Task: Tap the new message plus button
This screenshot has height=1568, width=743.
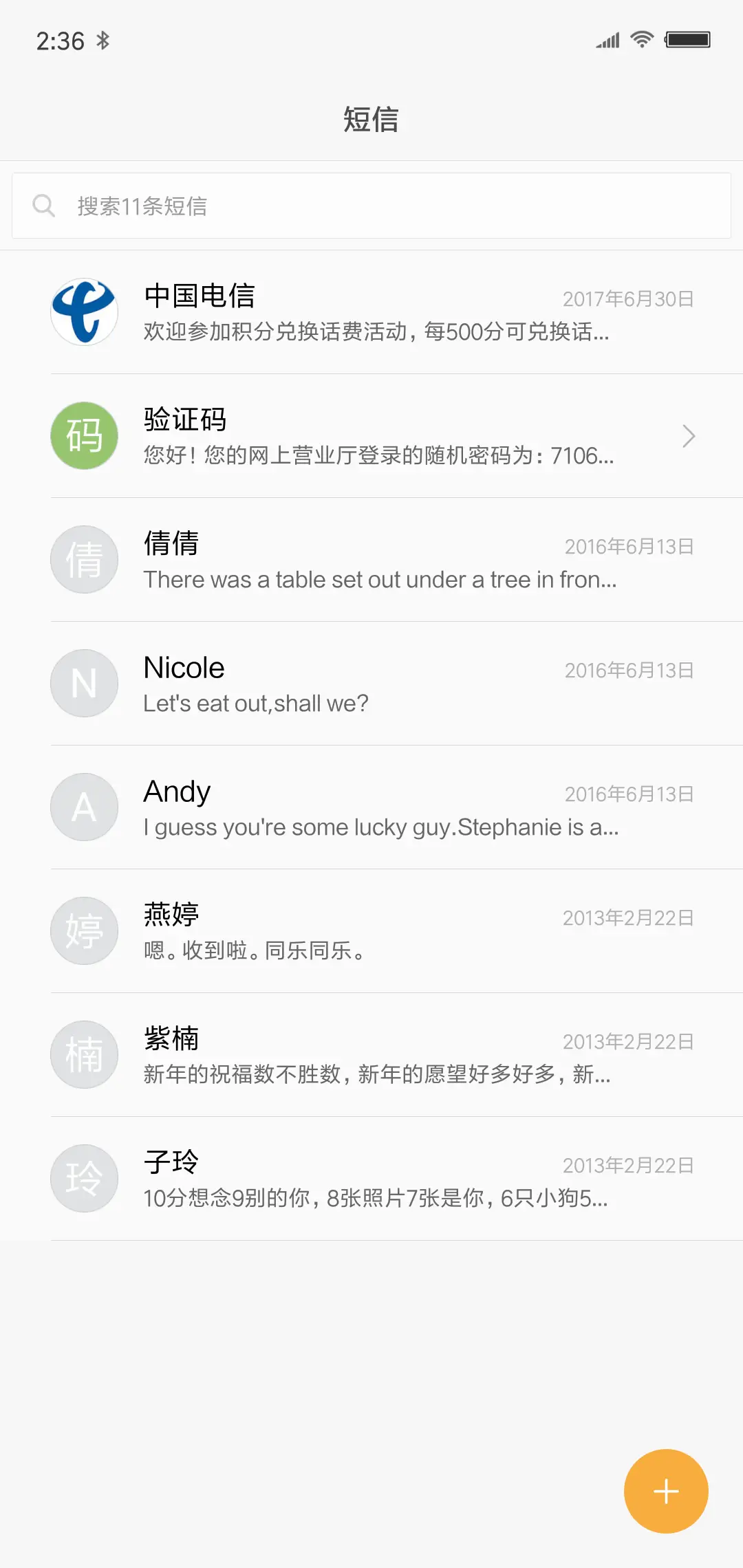Action: pos(665,1490)
